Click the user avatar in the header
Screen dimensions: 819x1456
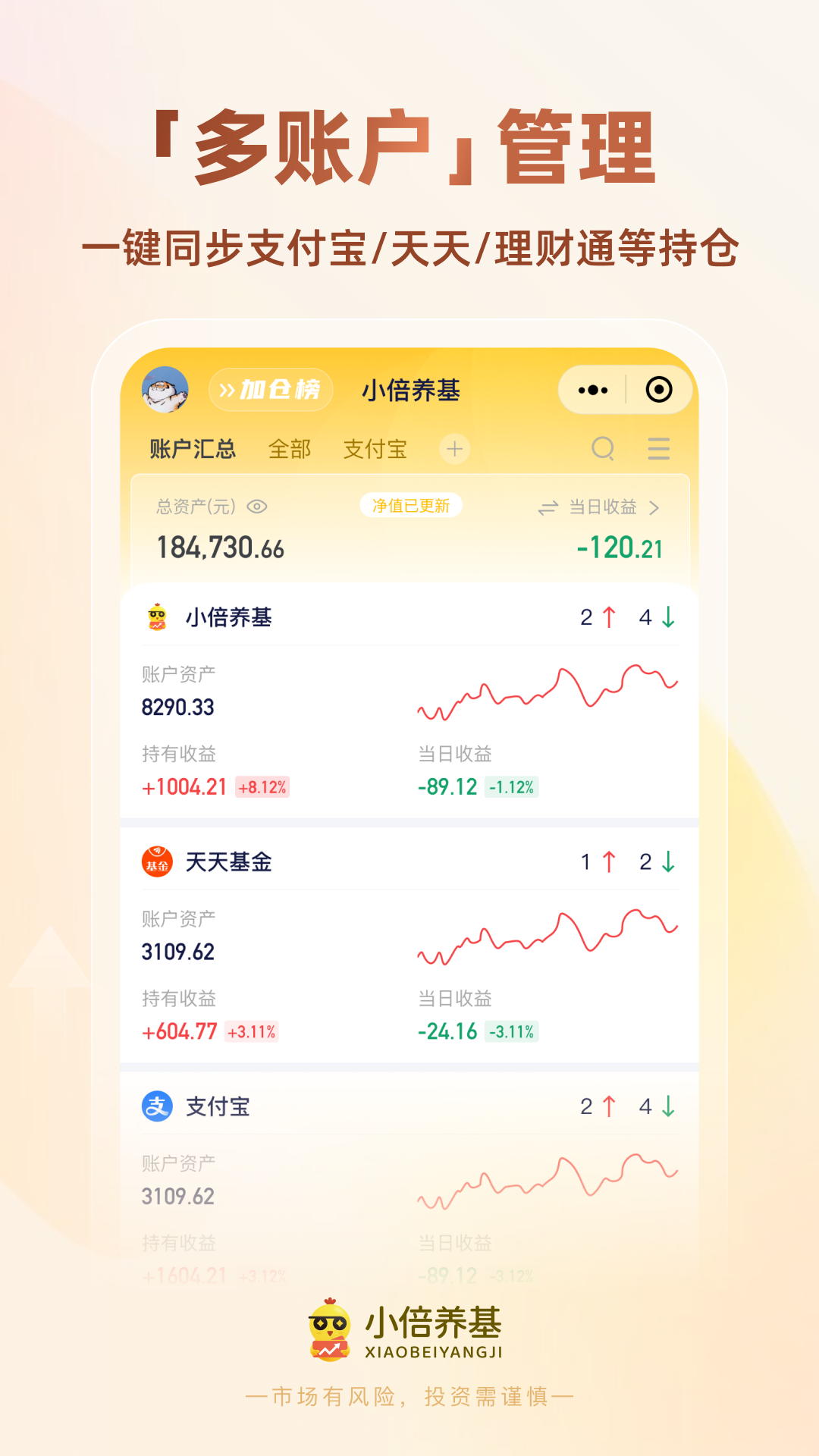(168, 391)
